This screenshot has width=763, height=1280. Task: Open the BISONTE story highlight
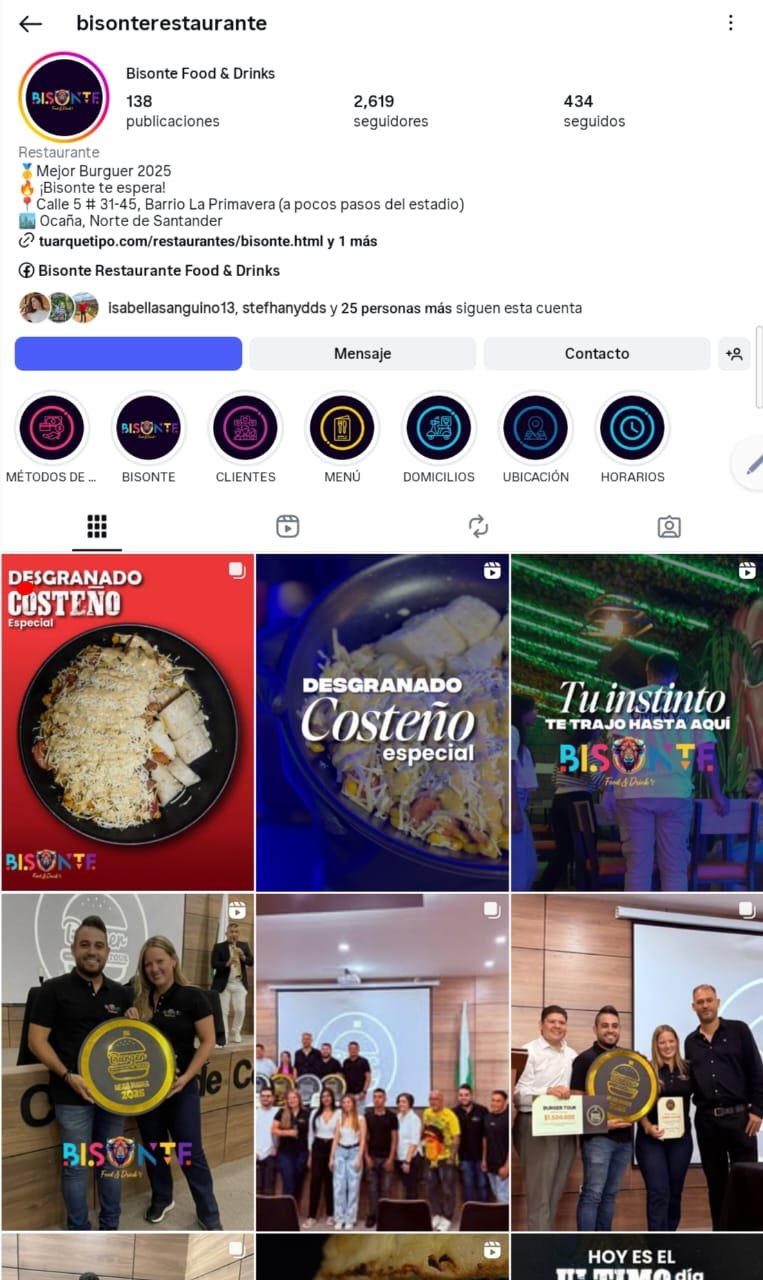pyautogui.click(x=148, y=428)
